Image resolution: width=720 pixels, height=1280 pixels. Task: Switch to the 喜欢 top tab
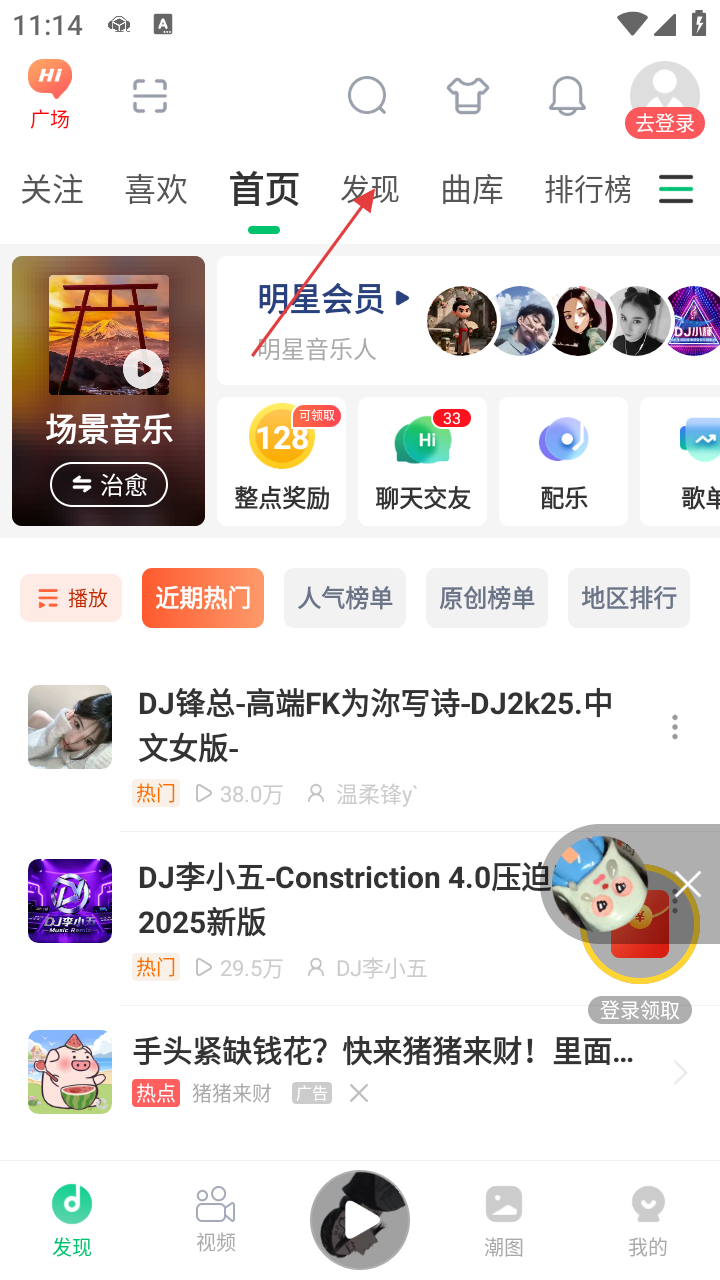pos(156,189)
